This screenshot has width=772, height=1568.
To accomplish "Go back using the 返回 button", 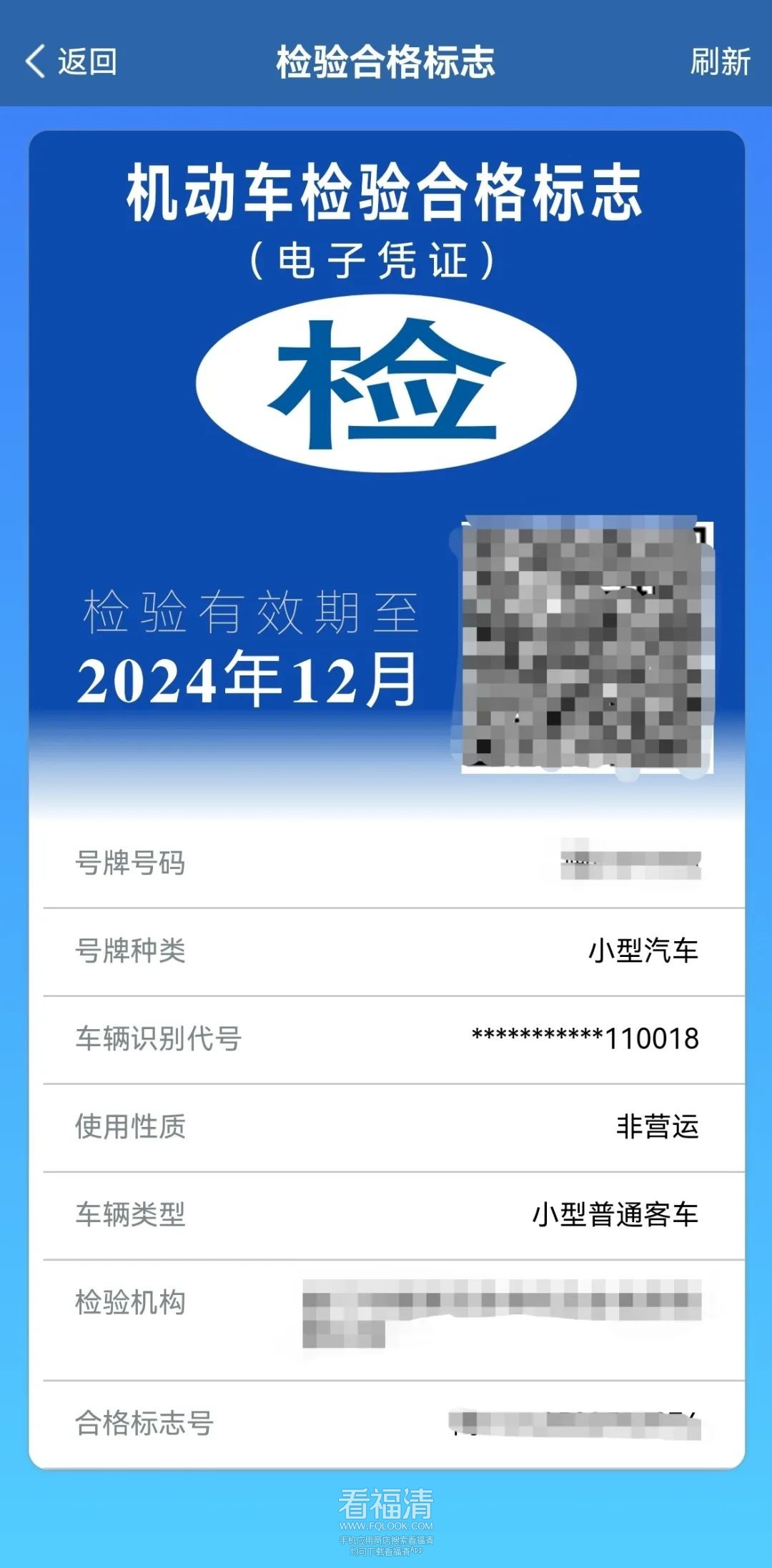I will (71, 61).
